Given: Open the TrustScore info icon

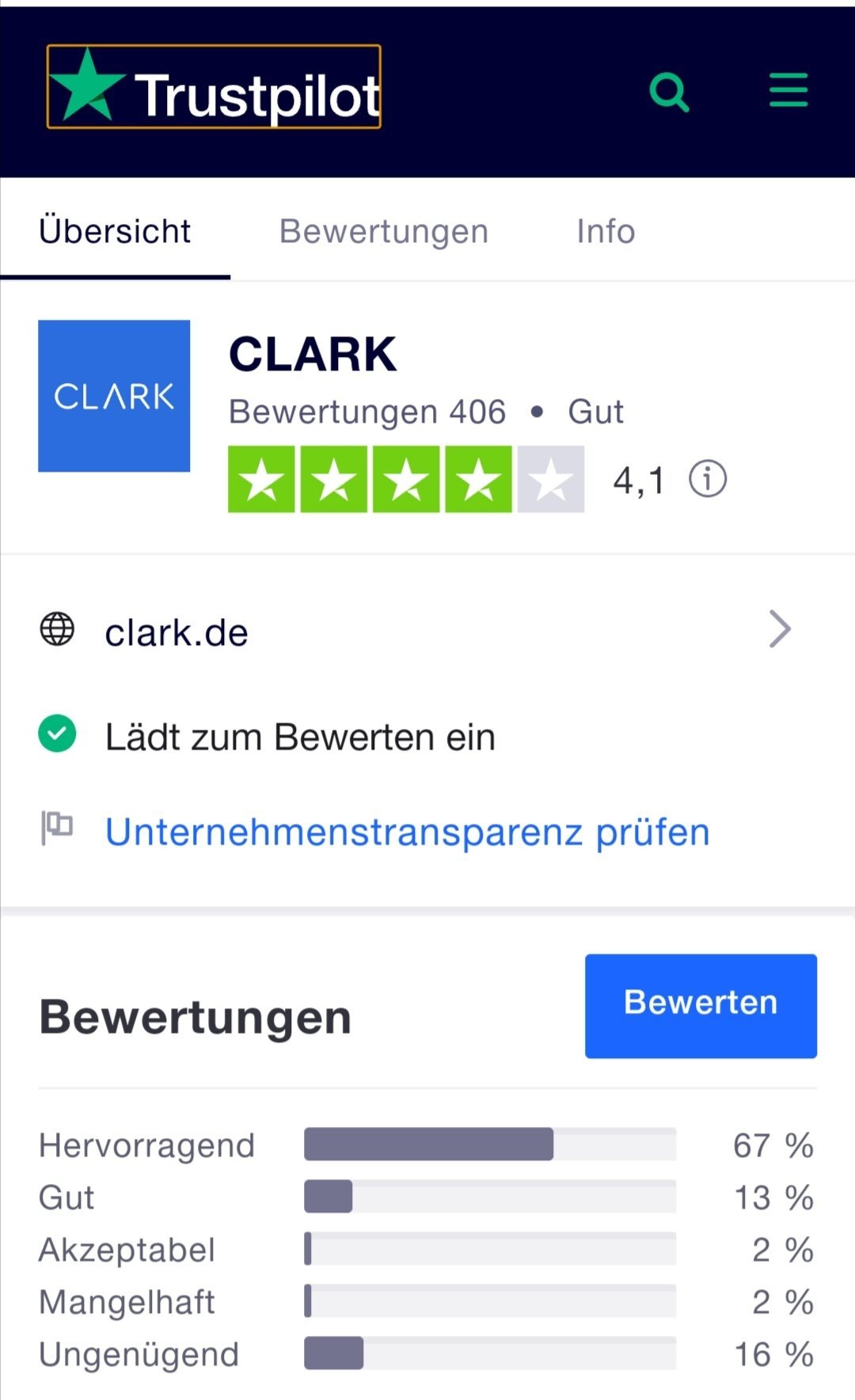Looking at the screenshot, I should coord(707,479).
